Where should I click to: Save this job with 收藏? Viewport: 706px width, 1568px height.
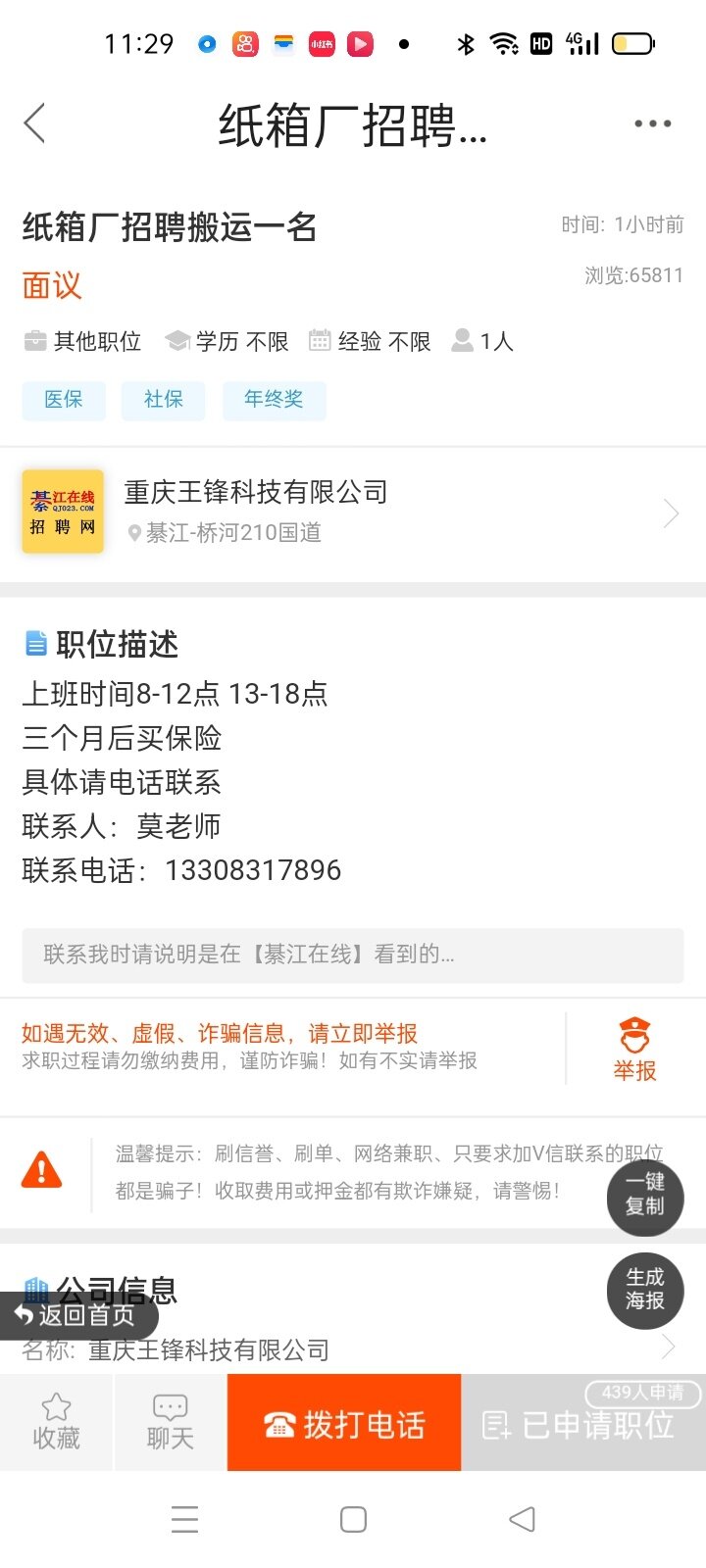(x=57, y=1422)
